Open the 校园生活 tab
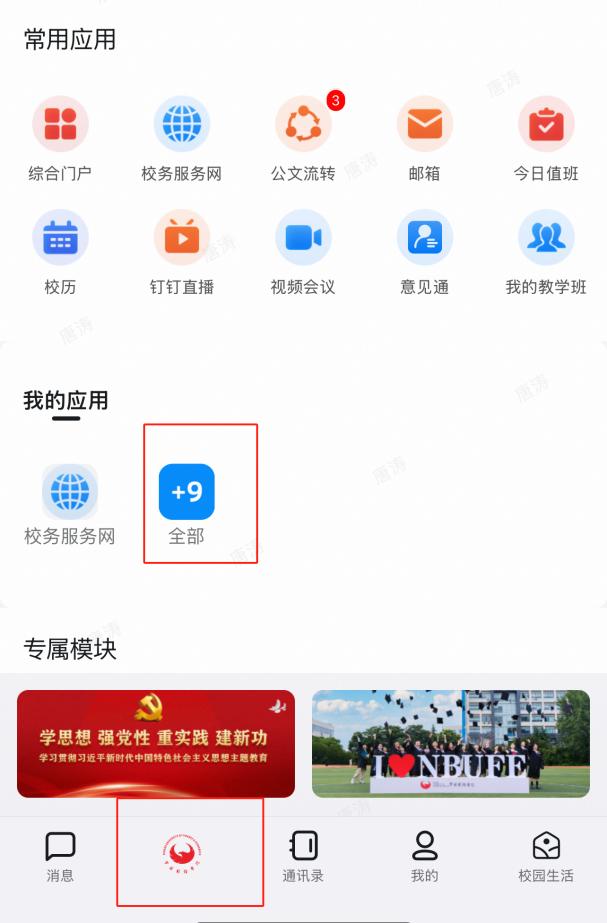607x923 pixels. tap(546, 855)
